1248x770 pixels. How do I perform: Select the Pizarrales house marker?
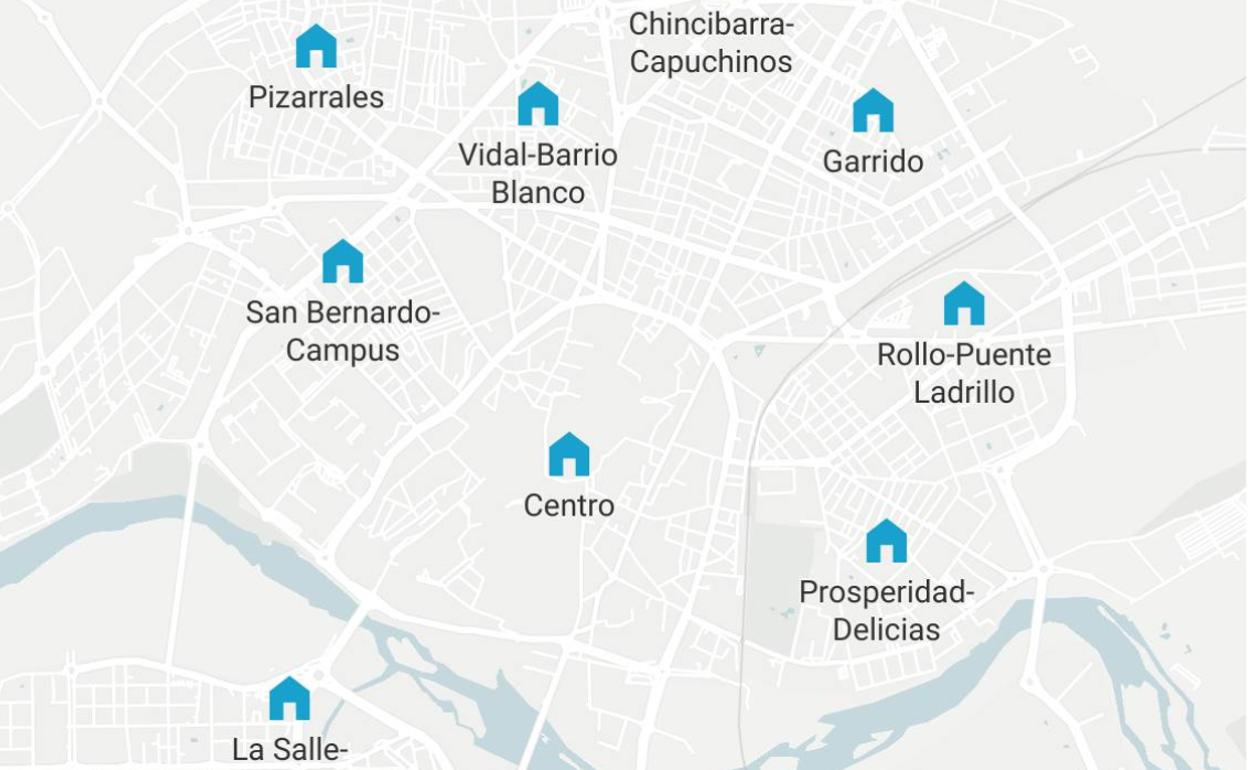(x=316, y=47)
